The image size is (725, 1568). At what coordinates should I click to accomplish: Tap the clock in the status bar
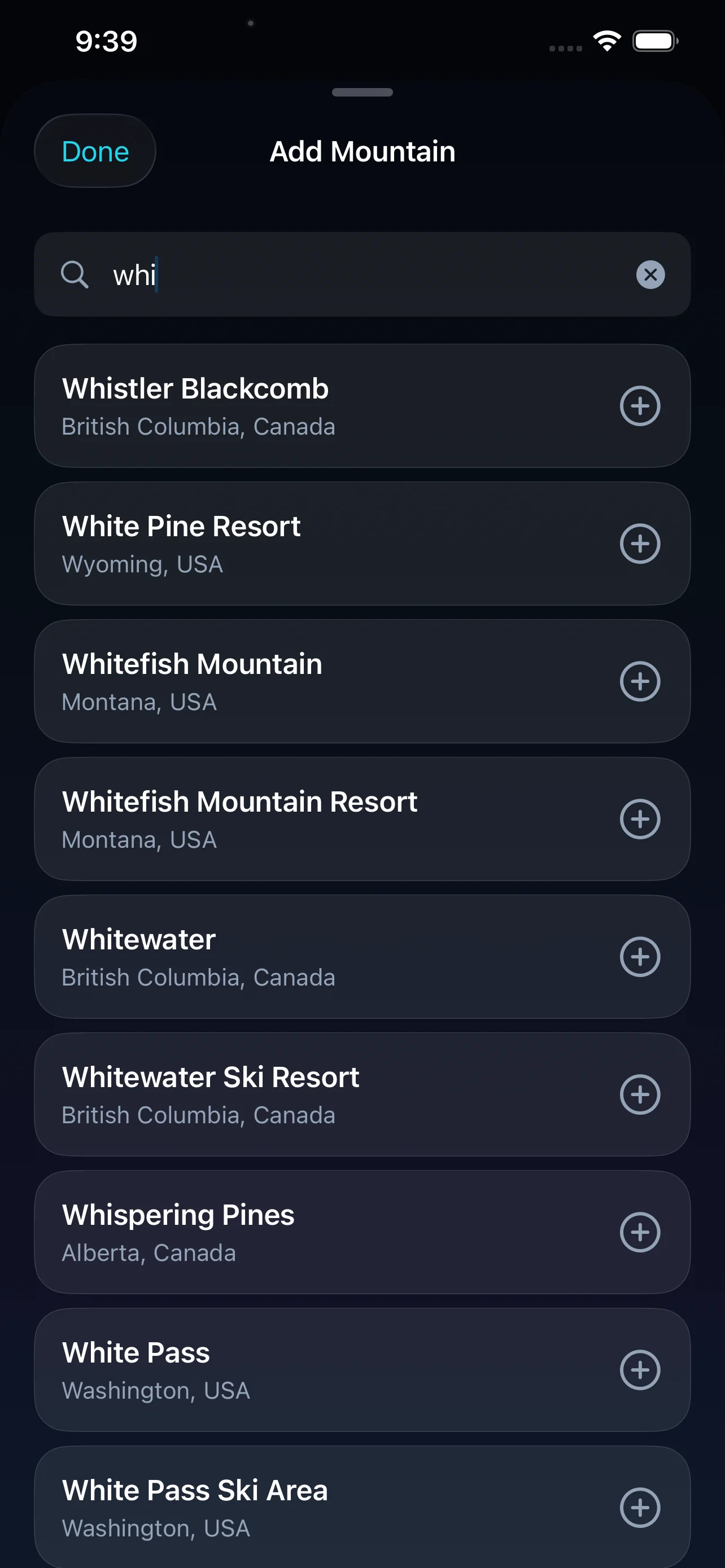[106, 40]
